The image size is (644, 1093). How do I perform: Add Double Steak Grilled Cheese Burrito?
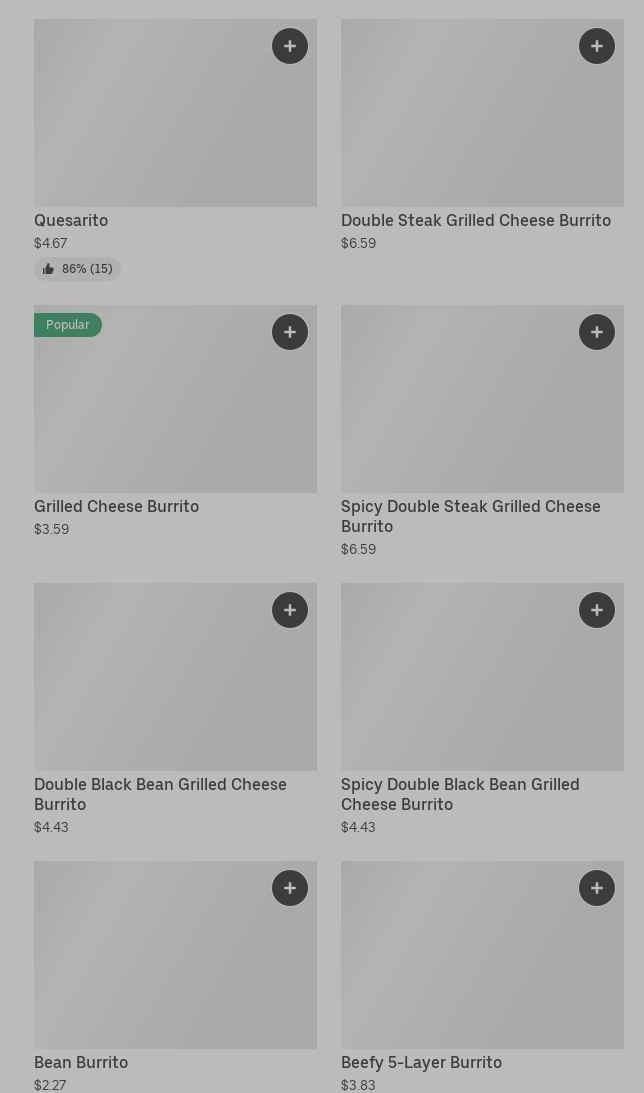(x=597, y=46)
